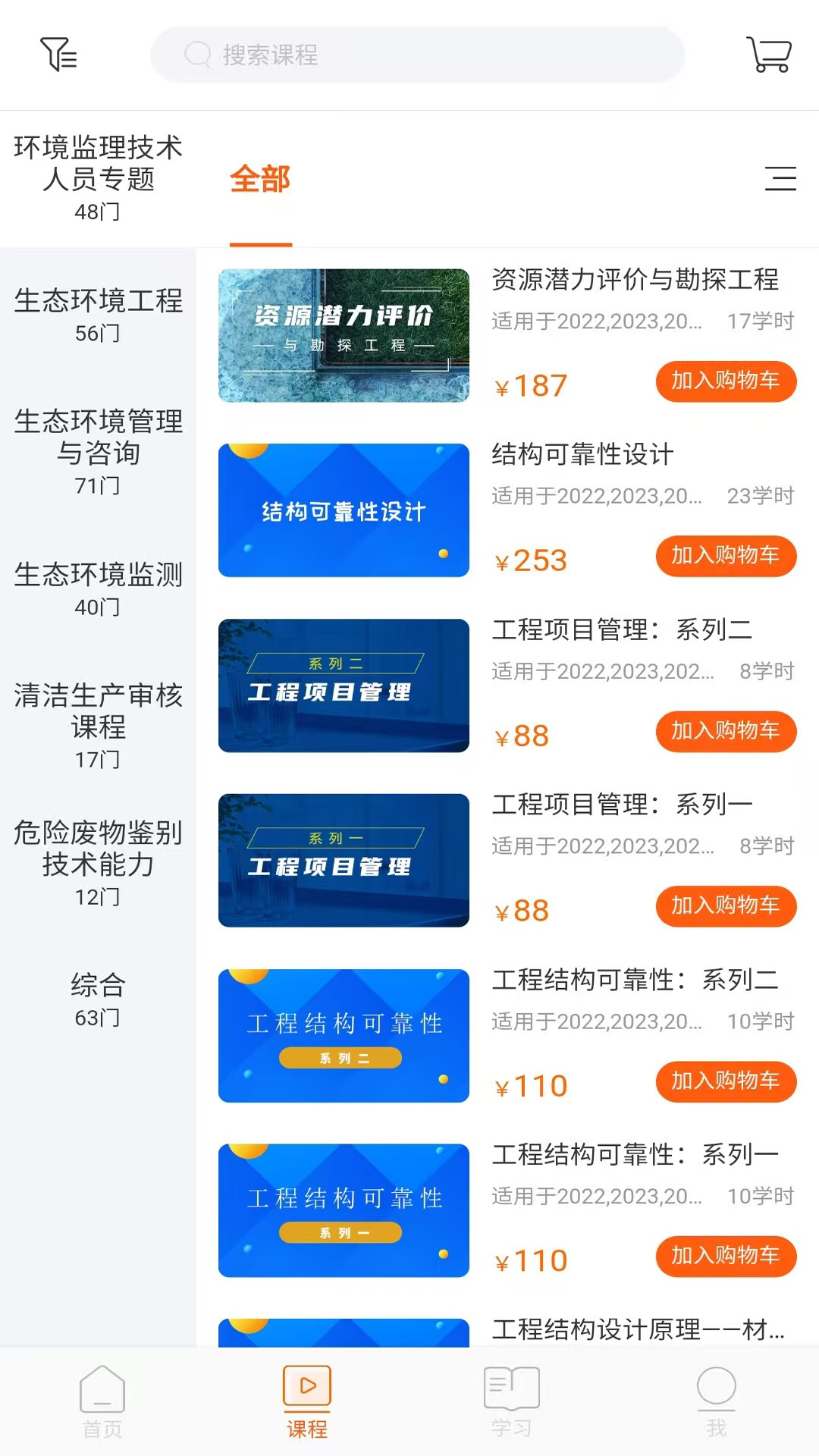Open the 生态环境工程 category

click(99, 302)
